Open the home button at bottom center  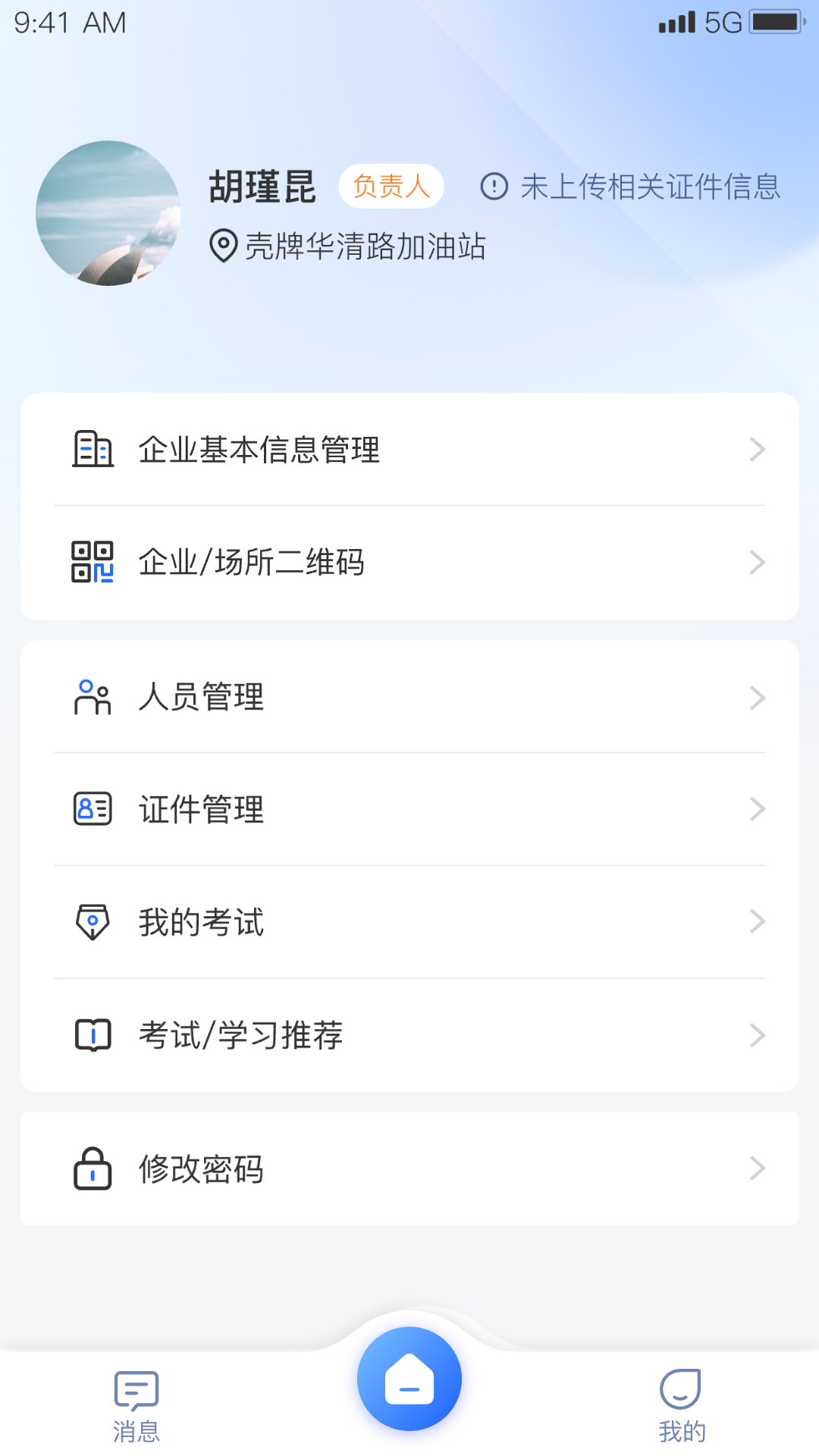409,1379
